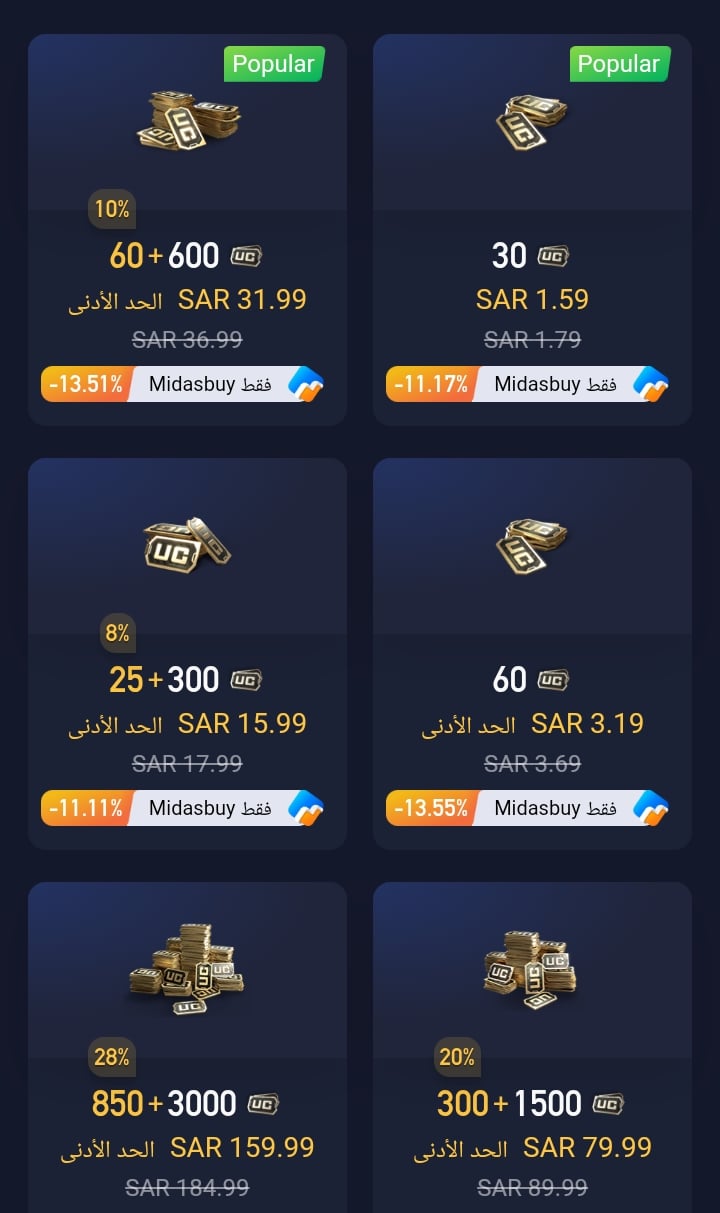720x1213 pixels.
Task: Choose the 30 UC pack for SAR 1.59
Action: coord(532,230)
